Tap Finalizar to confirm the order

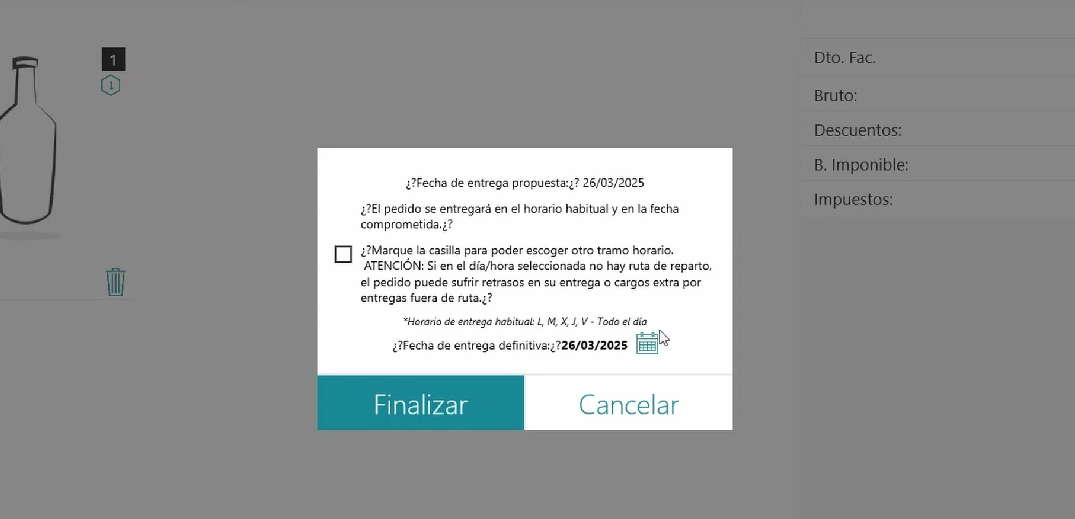click(420, 403)
